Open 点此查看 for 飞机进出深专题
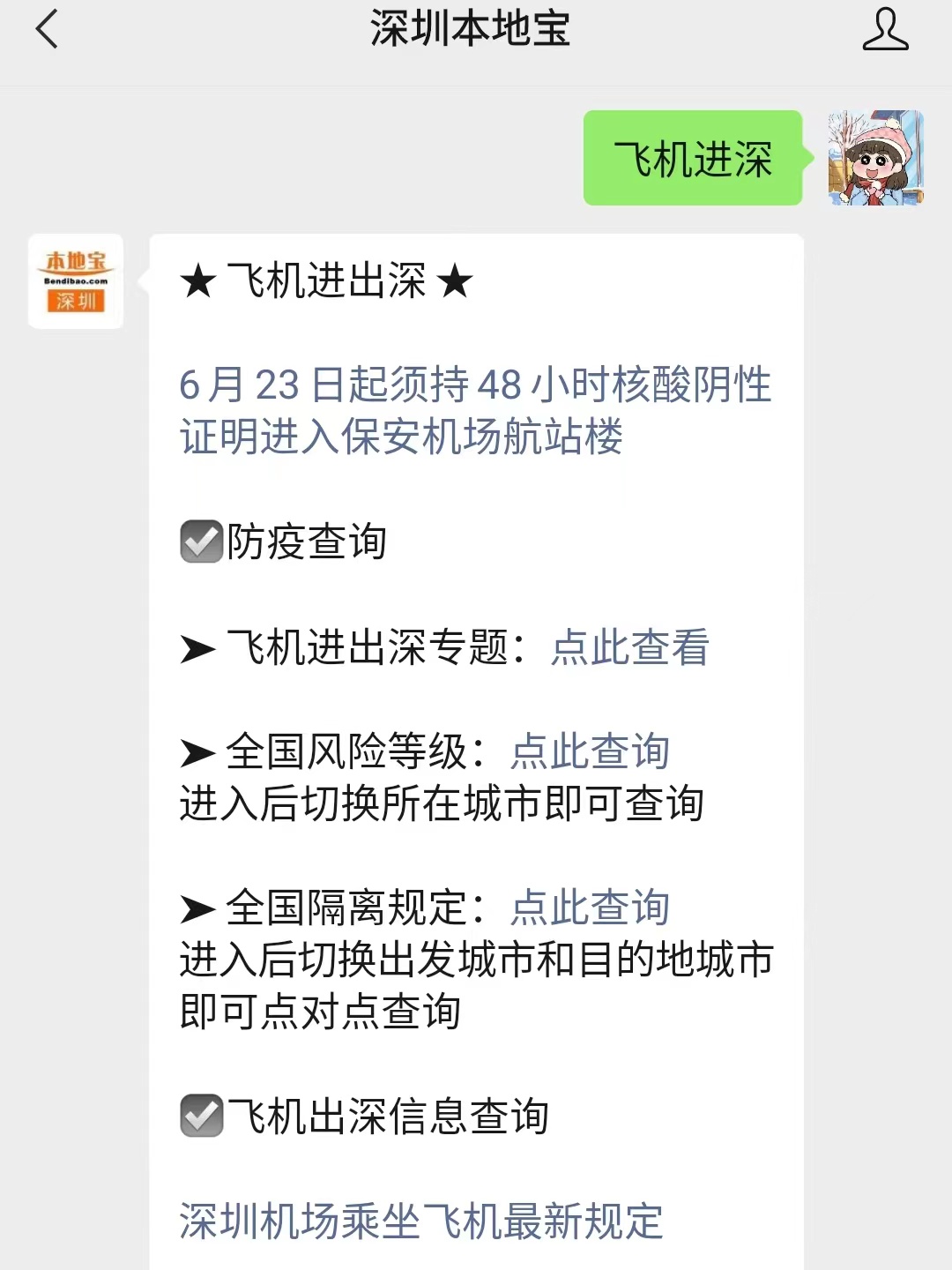This screenshot has width=952, height=1270. click(629, 647)
